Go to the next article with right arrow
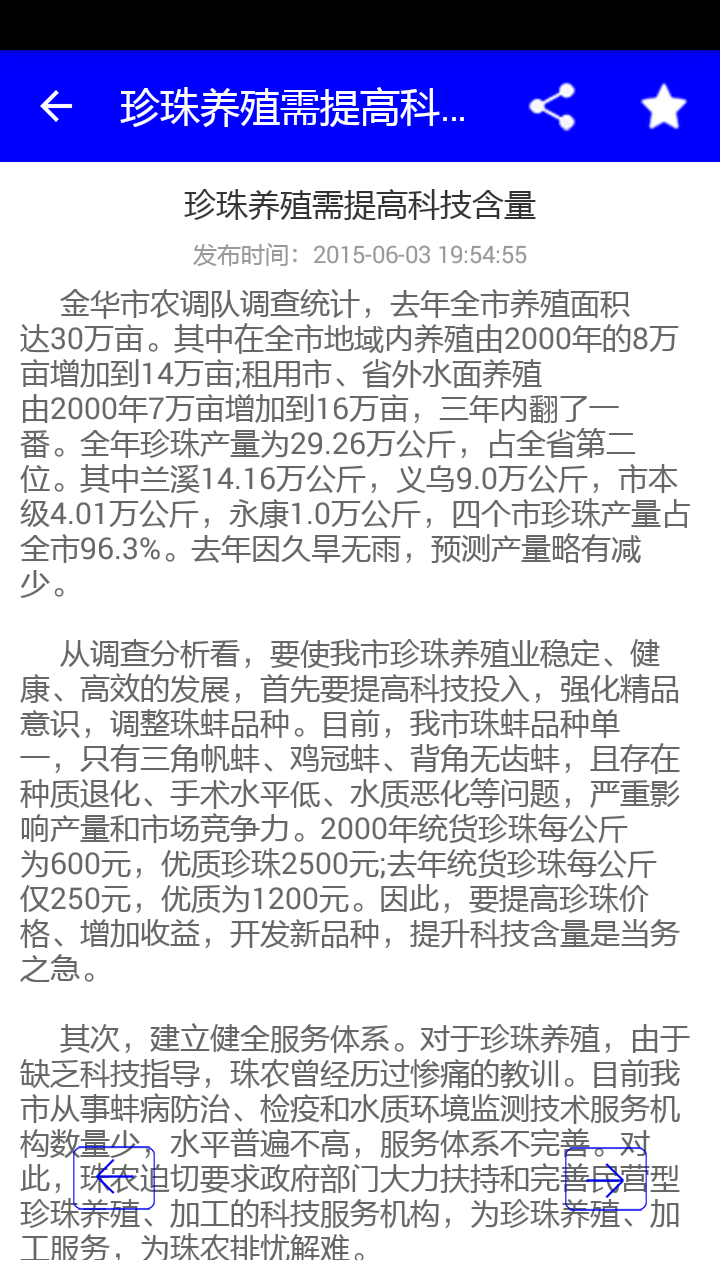720x1280 pixels. (x=606, y=1180)
